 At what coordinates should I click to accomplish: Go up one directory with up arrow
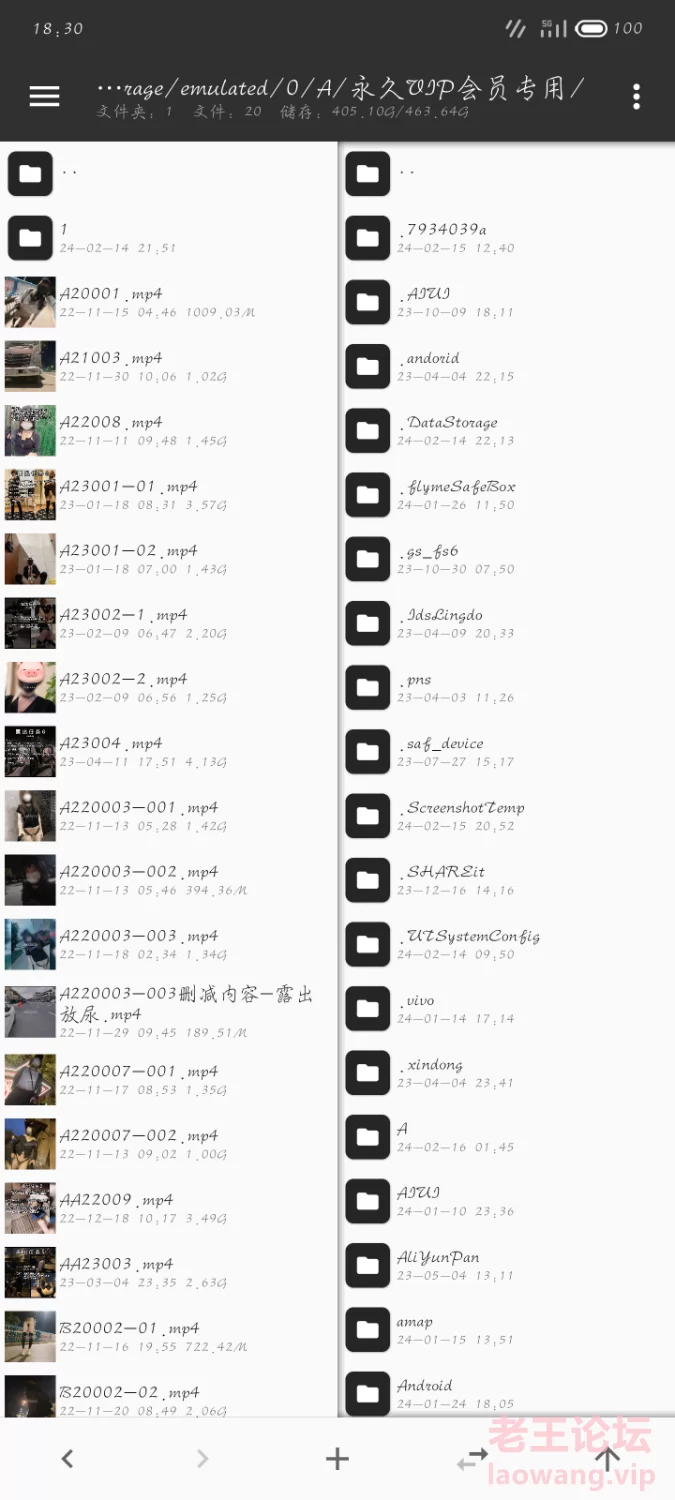[x=607, y=1458]
